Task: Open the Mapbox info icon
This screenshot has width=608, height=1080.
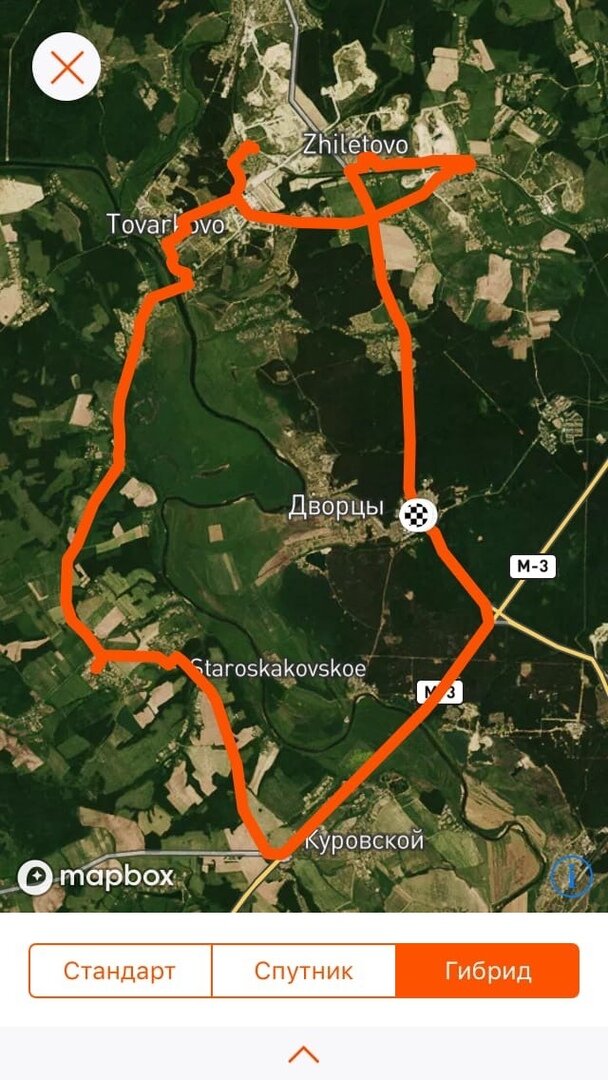Action: pyautogui.click(x=572, y=875)
